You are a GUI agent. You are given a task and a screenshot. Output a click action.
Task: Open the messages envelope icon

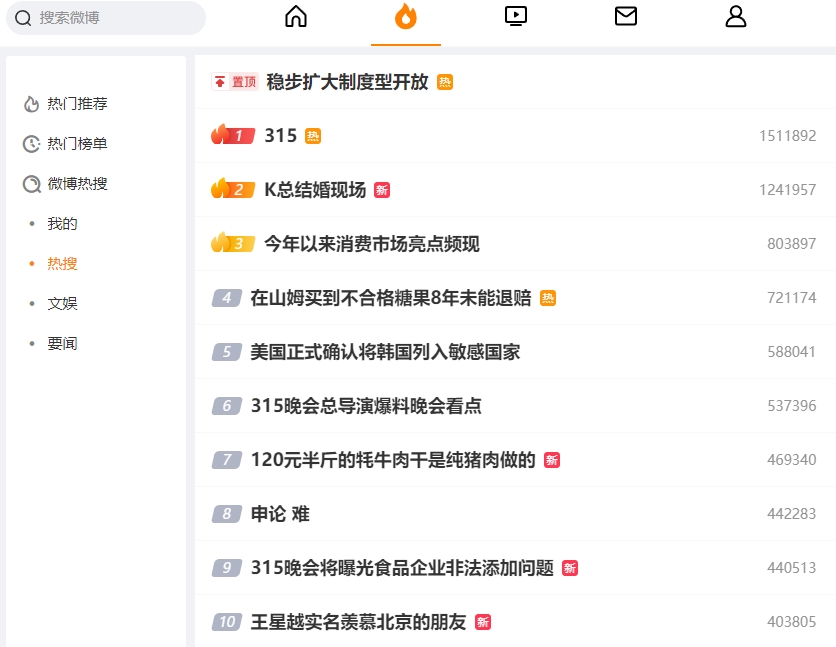coord(625,16)
